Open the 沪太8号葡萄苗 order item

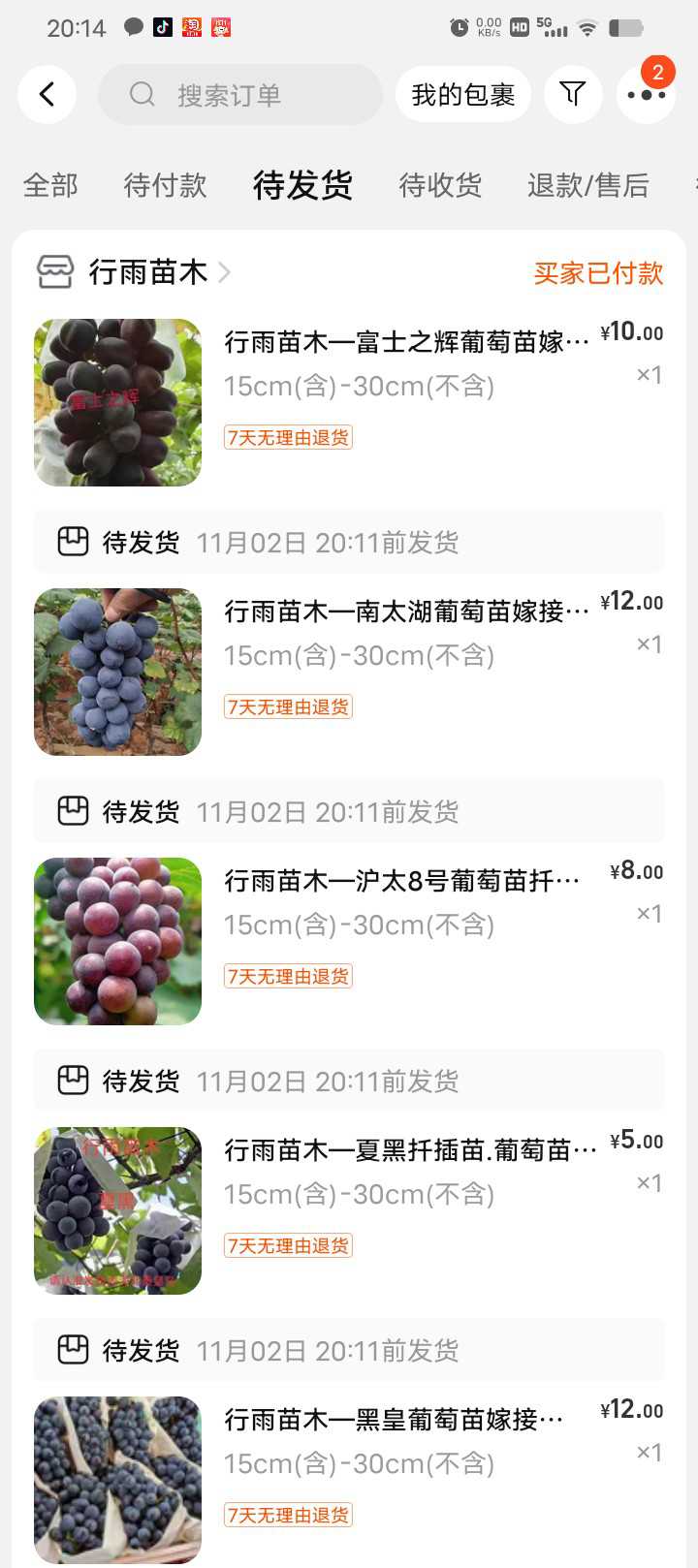[349, 941]
